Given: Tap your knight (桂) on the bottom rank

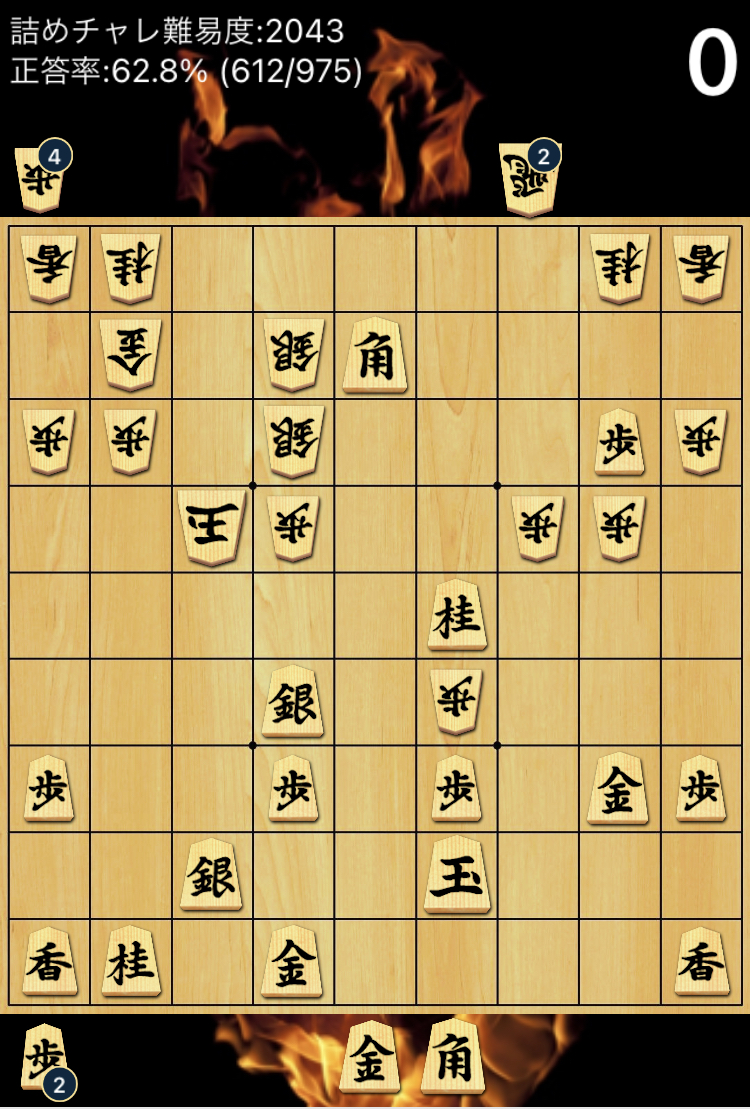Looking at the screenshot, I should pyautogui.click(x=130, y=961).
